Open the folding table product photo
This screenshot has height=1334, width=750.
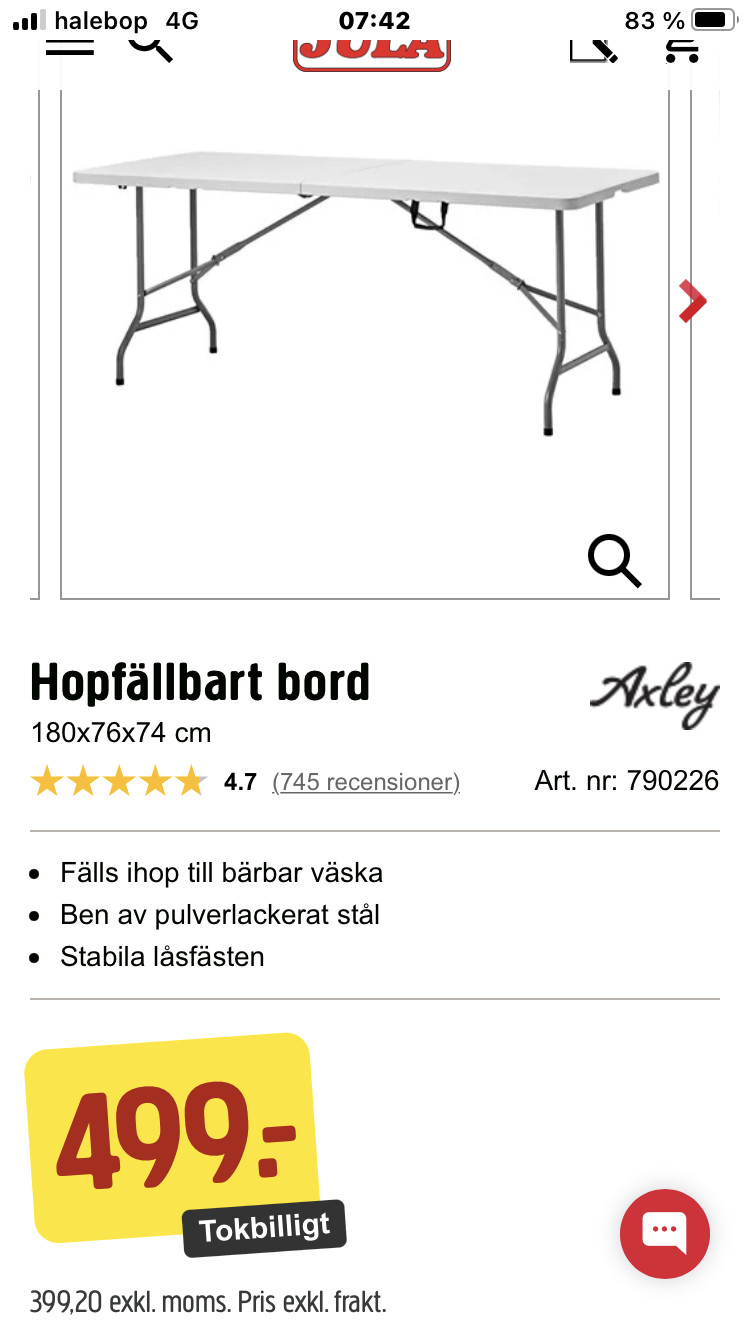[365, 290]
